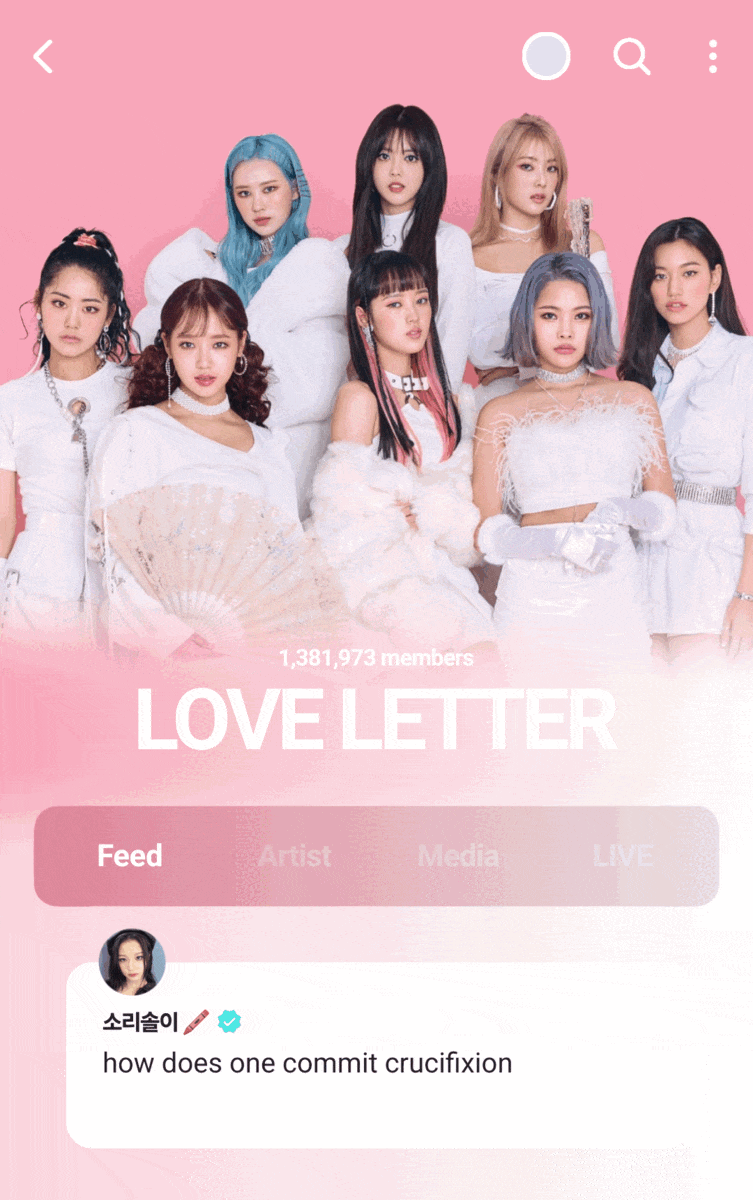Open the post about committing crucifixion
Screen dimensions: 753x1200
(308, 1063)
